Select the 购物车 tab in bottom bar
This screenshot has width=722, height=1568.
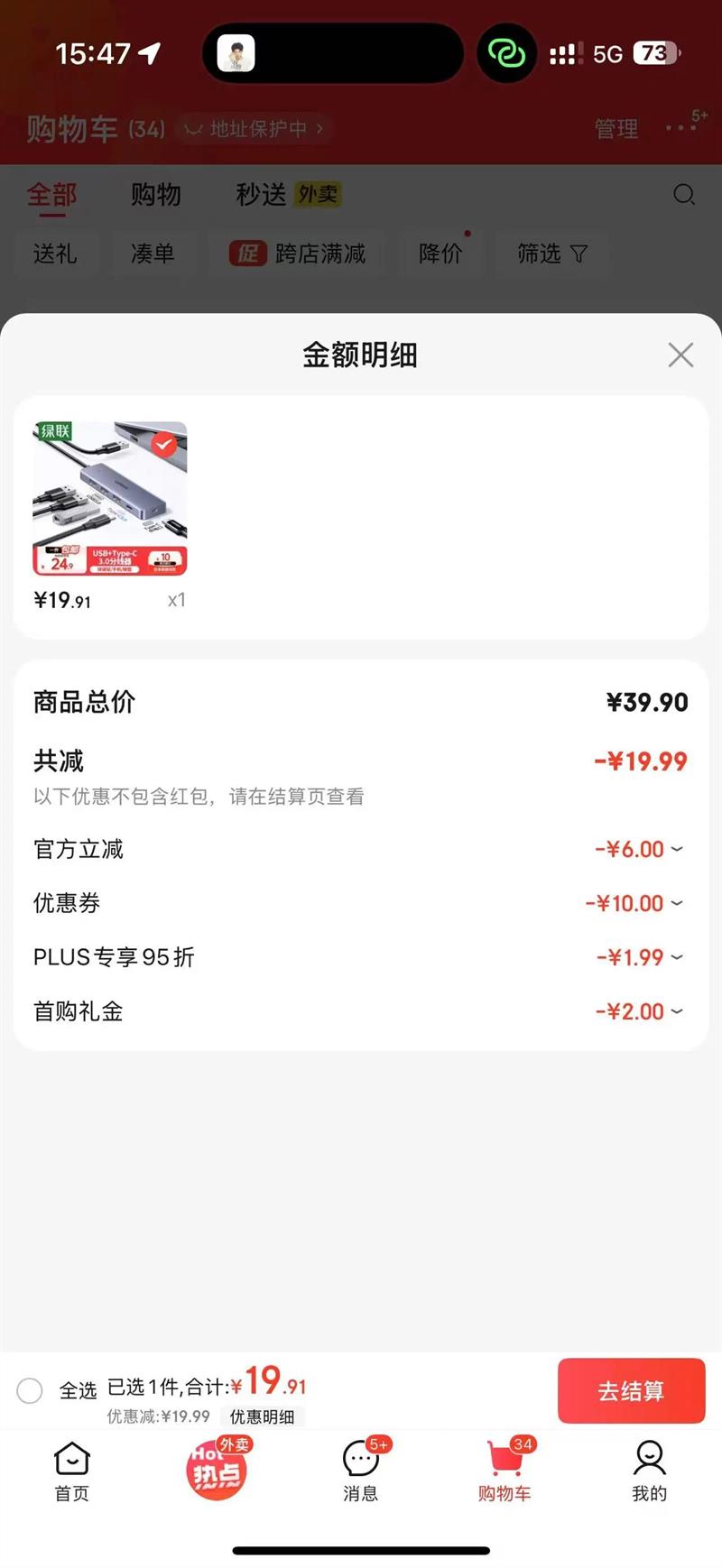click(504, 1471)
